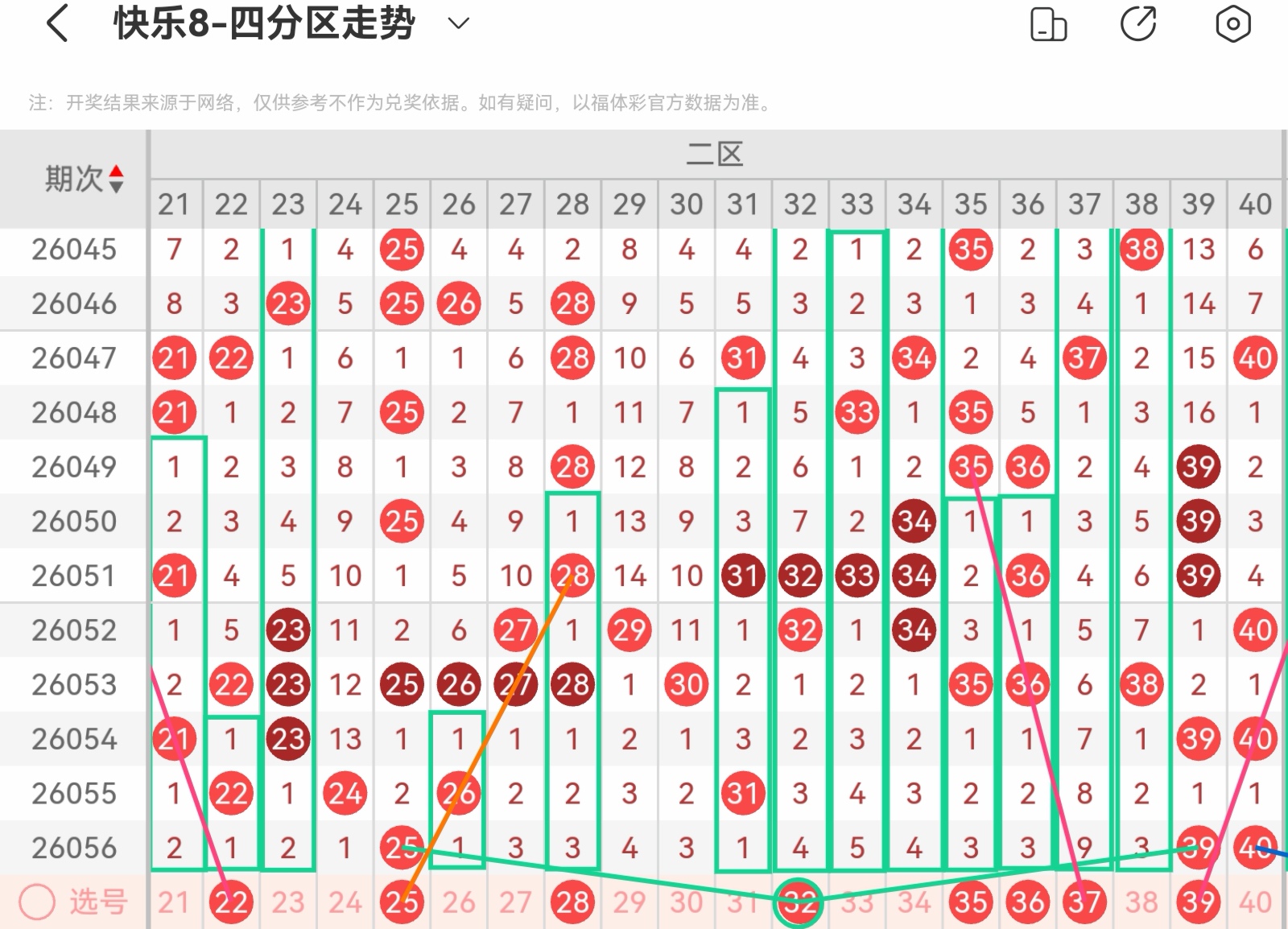The image size is (1288, 929).
Task: Pick number 29 in the 选号 row
Action: [x=630, y=902]
